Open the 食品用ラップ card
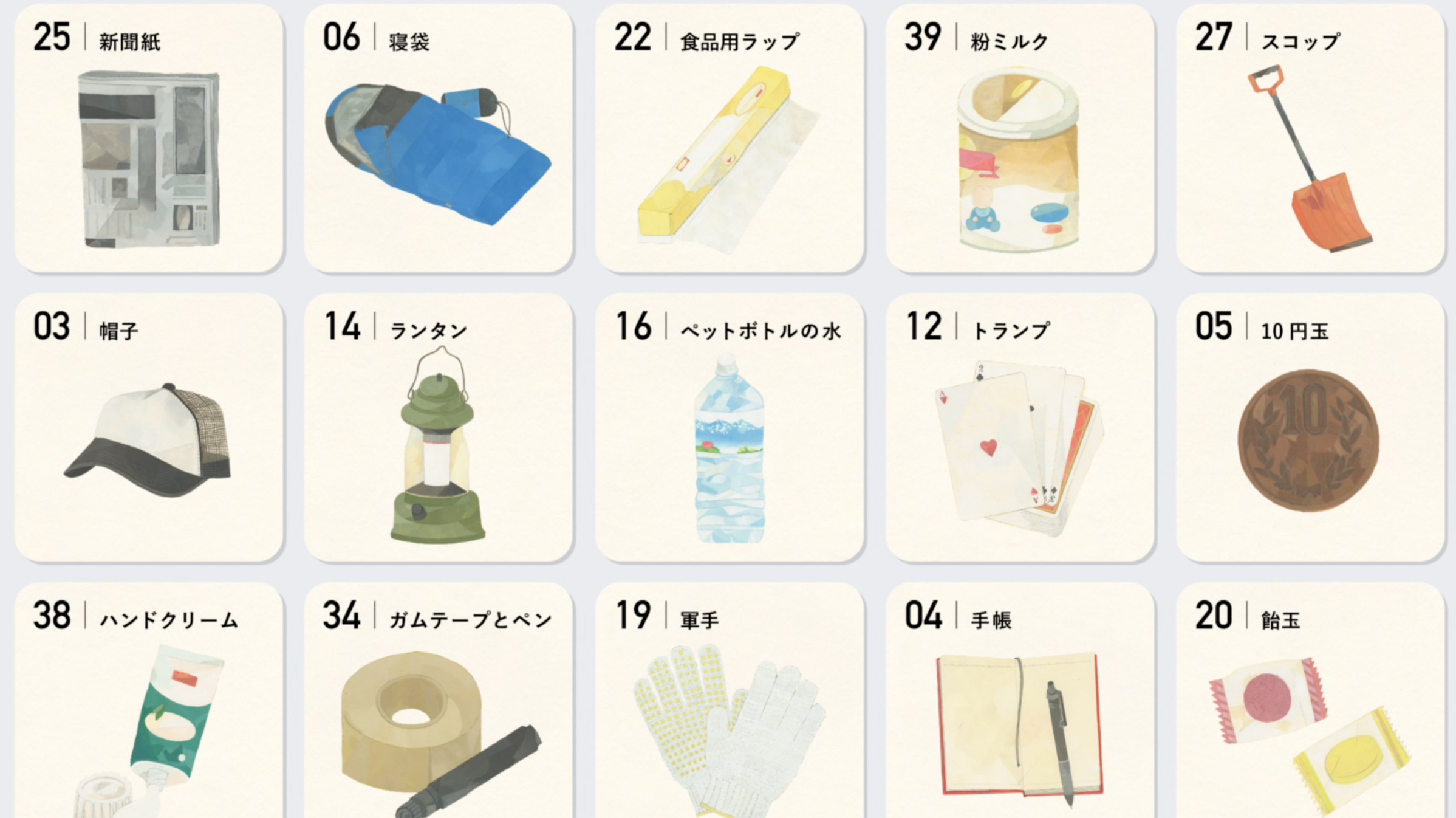 click(729, 139)
